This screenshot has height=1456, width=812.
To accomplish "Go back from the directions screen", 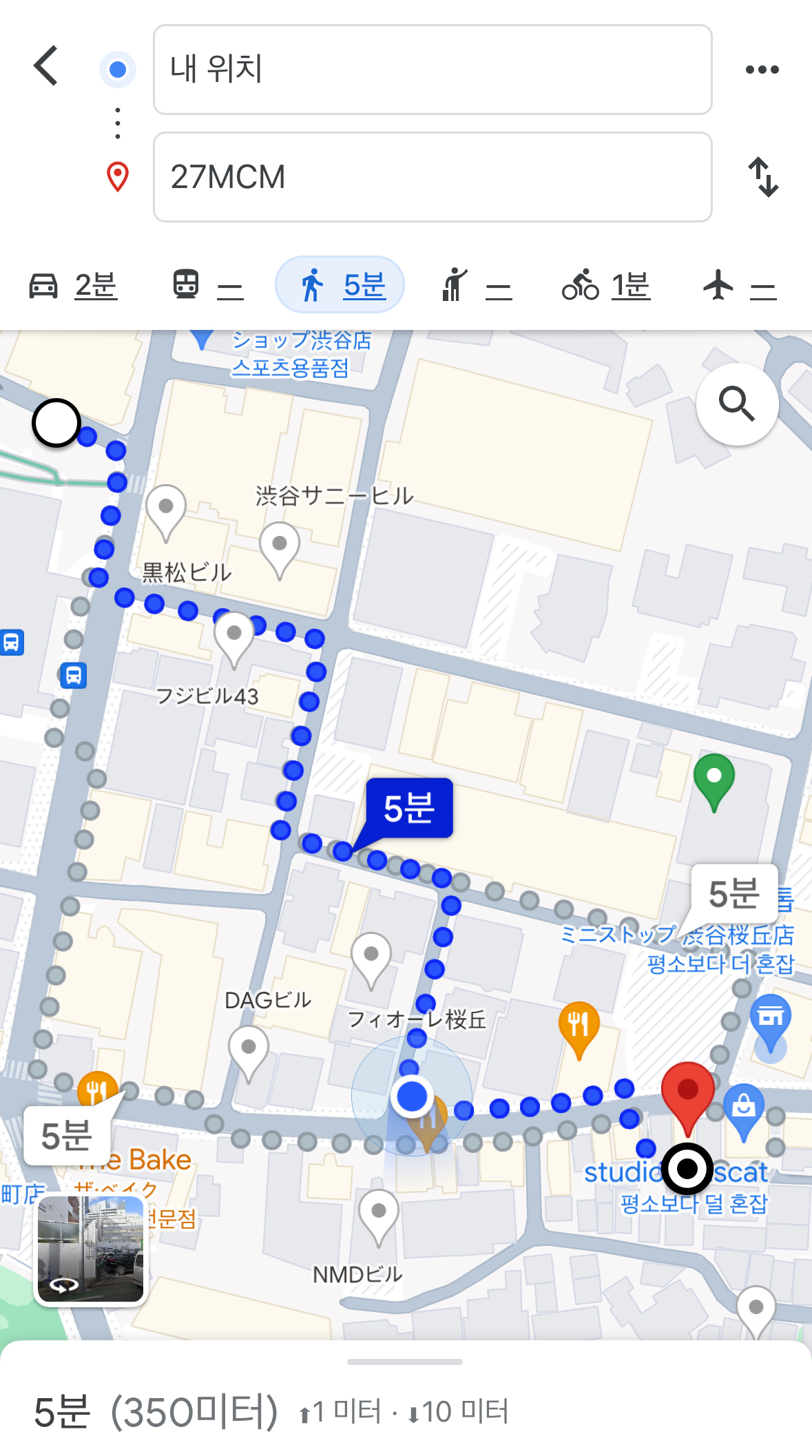I will [x=46, y=67].
